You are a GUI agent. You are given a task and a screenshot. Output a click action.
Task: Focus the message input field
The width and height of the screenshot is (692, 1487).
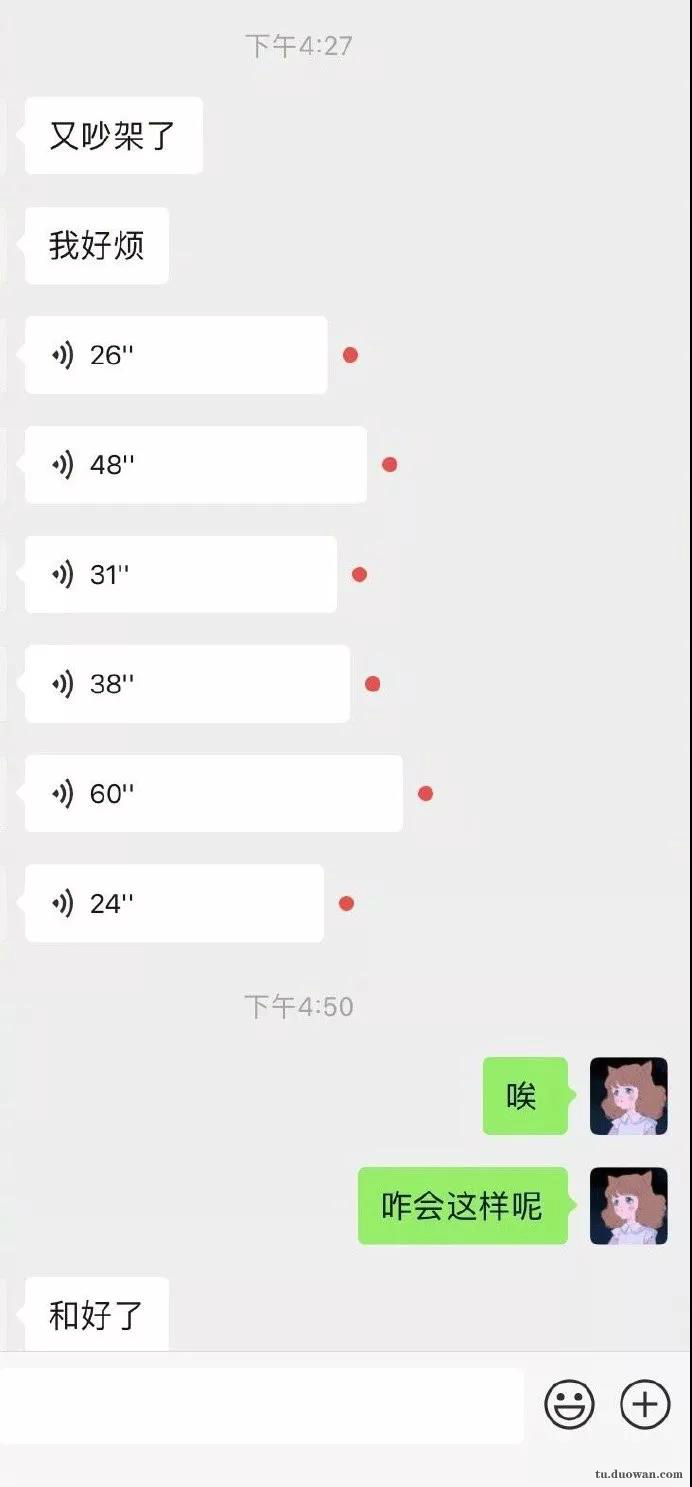(x=260, y=1406)
